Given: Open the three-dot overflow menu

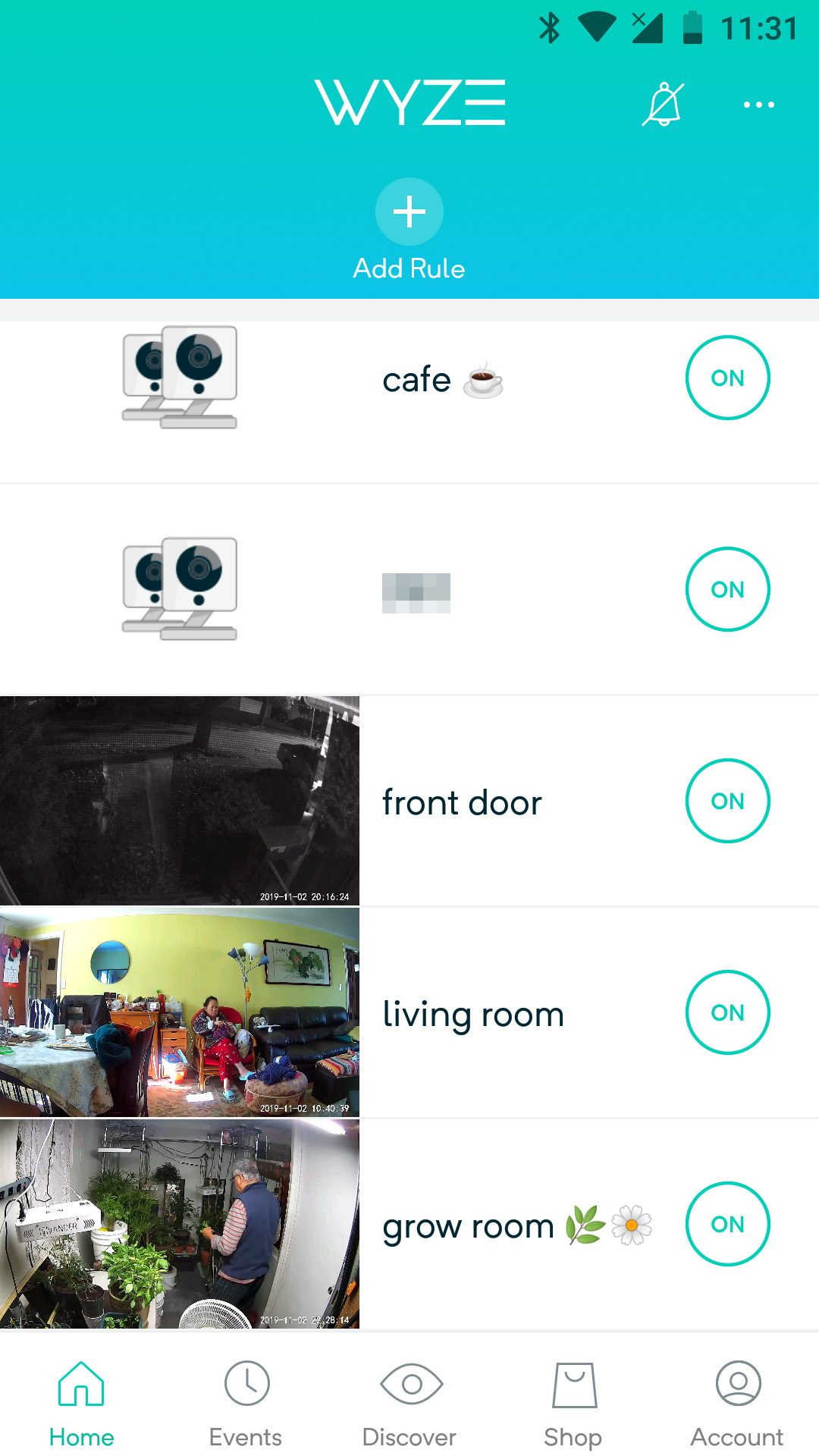Looking at the screenshot, I should (758, 105).
